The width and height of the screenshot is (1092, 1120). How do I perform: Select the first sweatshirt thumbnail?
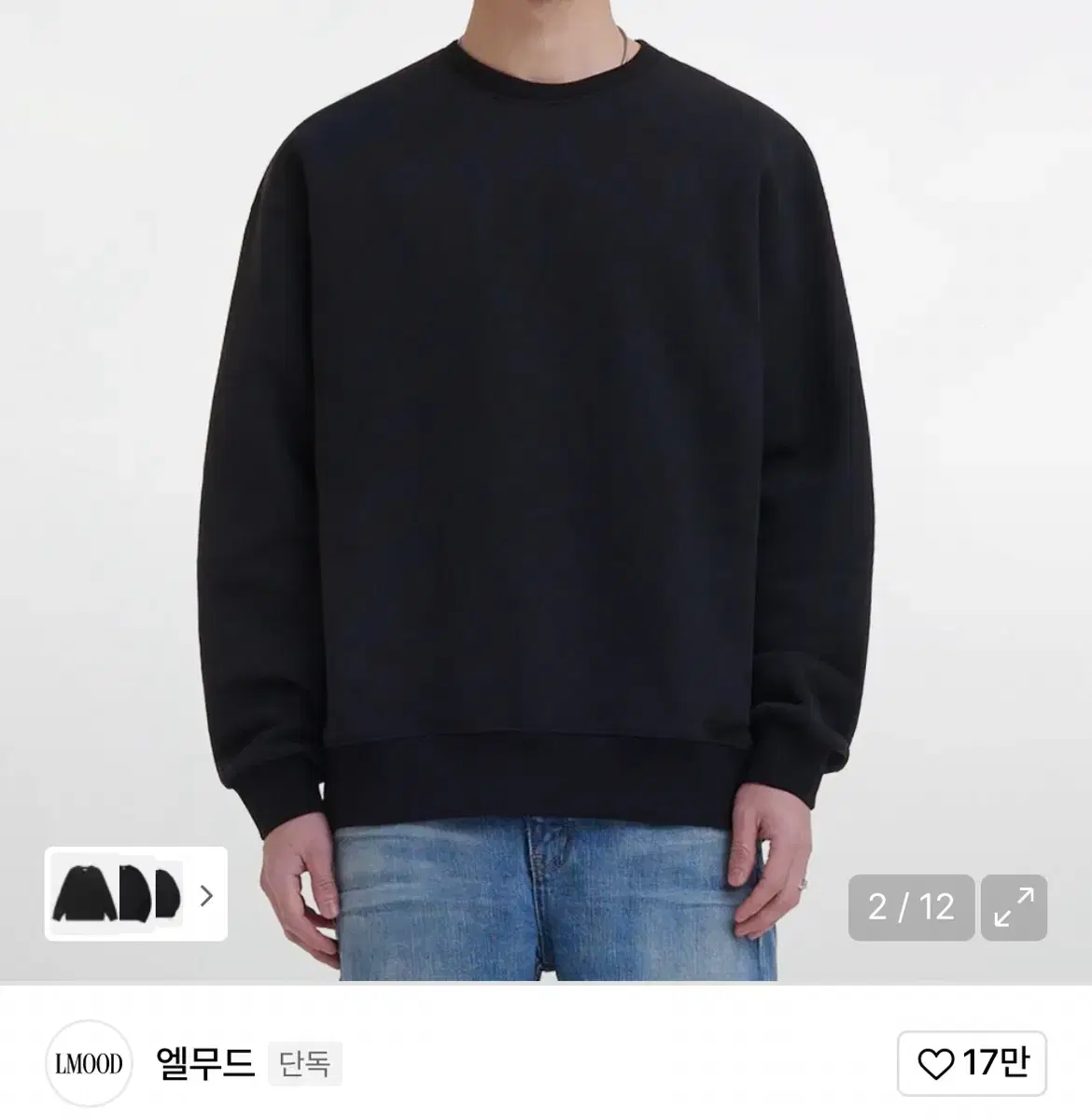(86, 896)
